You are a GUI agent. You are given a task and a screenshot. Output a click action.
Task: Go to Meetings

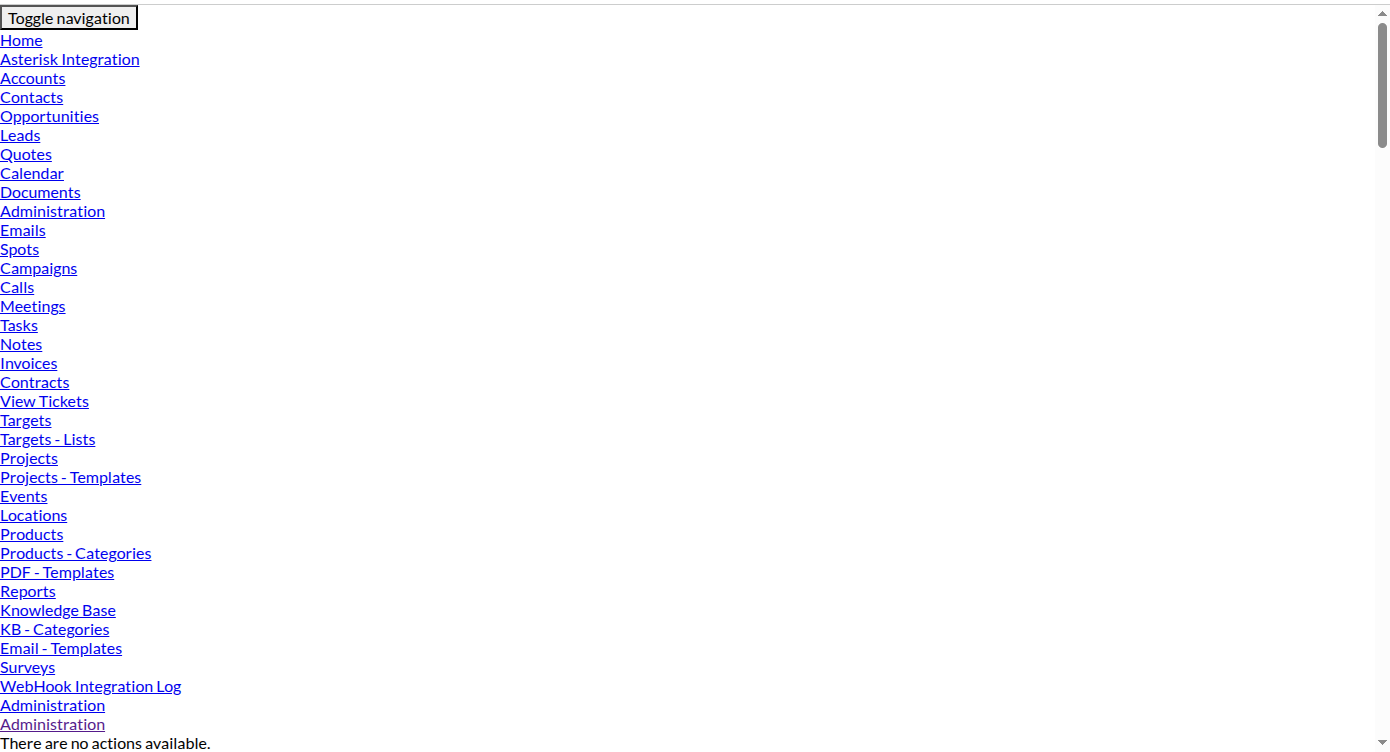click(x=33, y=307)
